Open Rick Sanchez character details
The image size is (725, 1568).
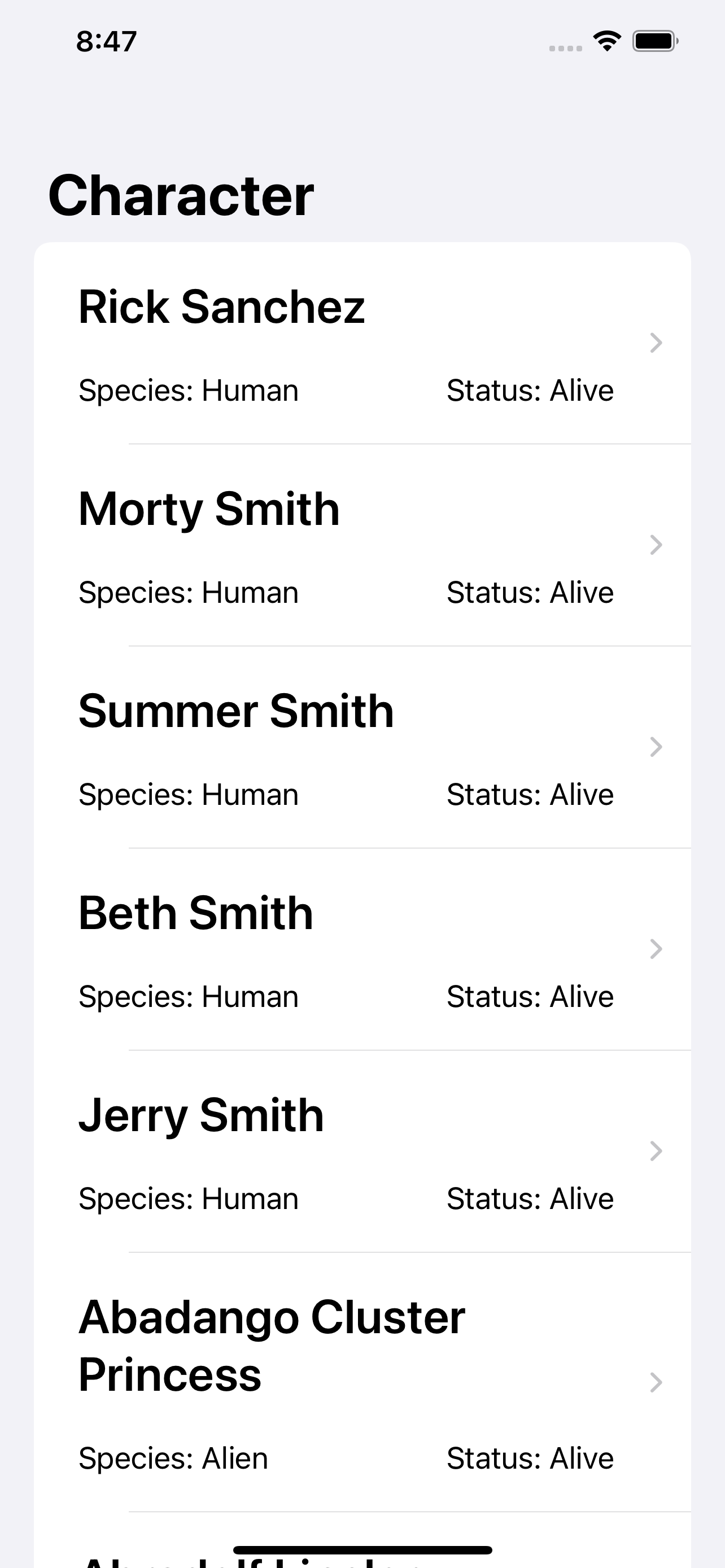(362, 343)
